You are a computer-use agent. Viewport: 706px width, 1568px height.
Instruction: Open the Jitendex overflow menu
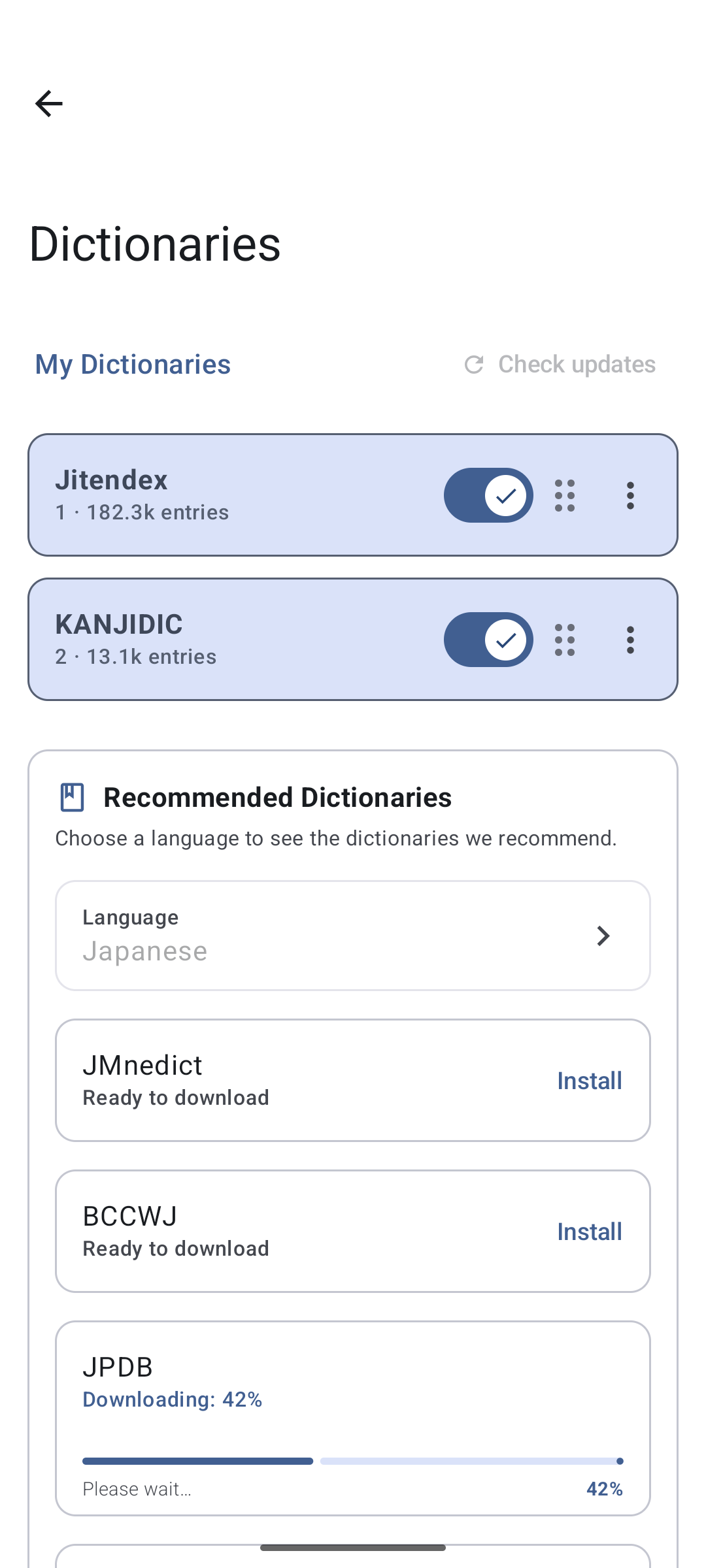coord(630,495)
